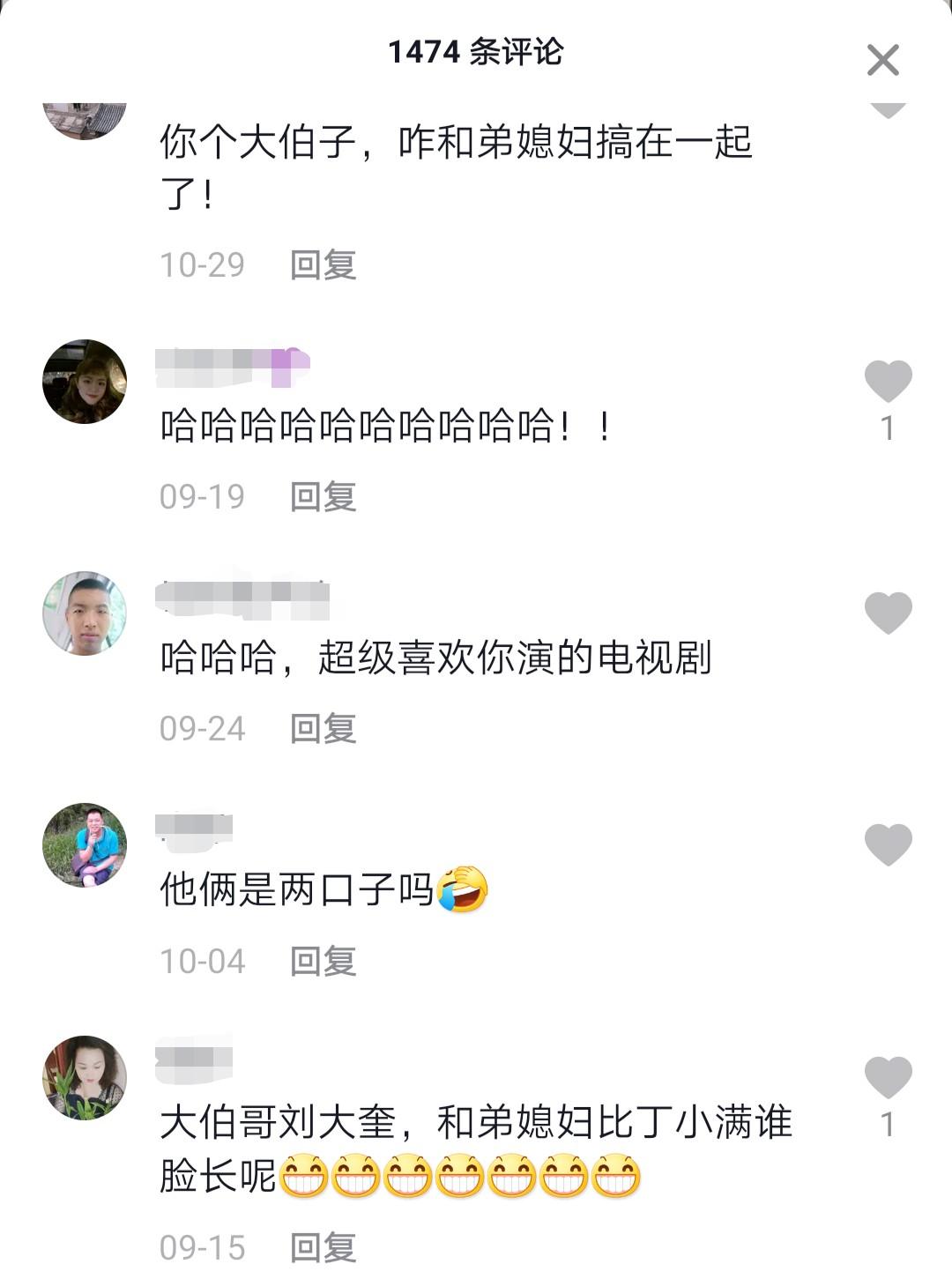Like the 哈哈哈哈哈哈哈哈哈哈 comment

pos(888,382)
